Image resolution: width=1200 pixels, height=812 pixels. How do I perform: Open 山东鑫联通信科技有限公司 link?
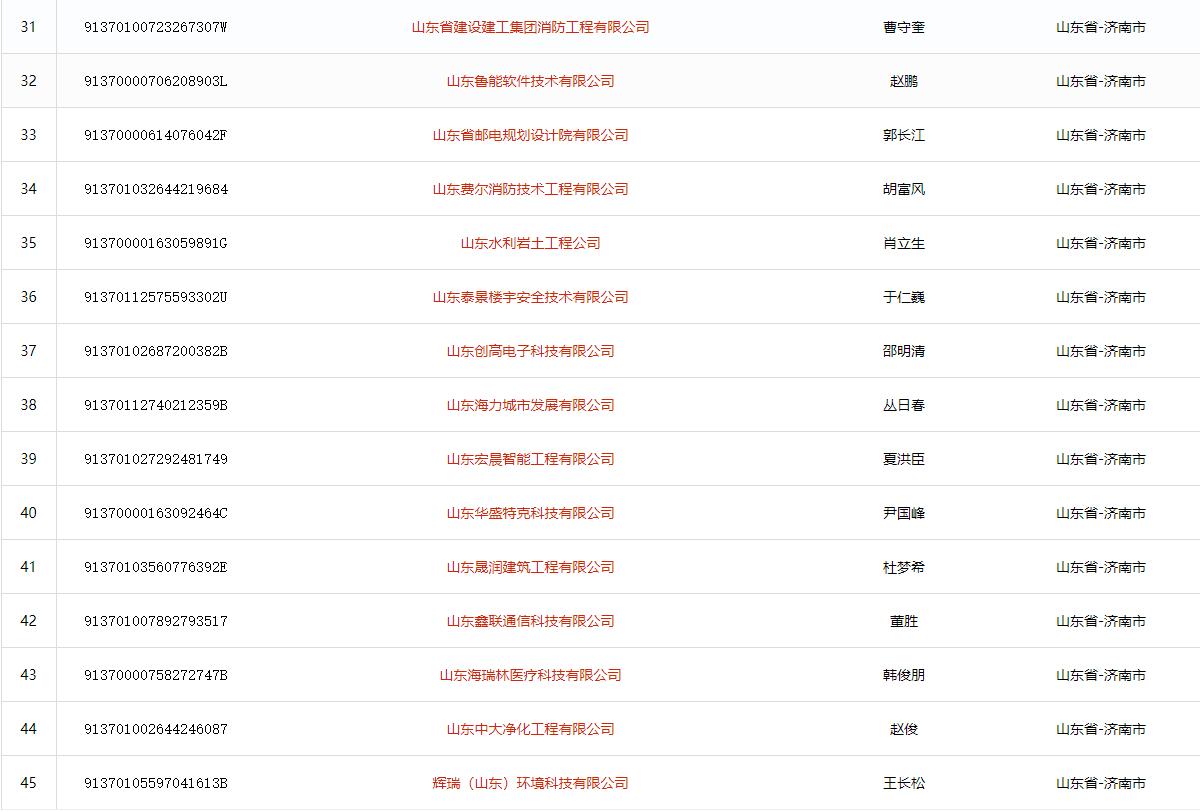tap(530, 621)
